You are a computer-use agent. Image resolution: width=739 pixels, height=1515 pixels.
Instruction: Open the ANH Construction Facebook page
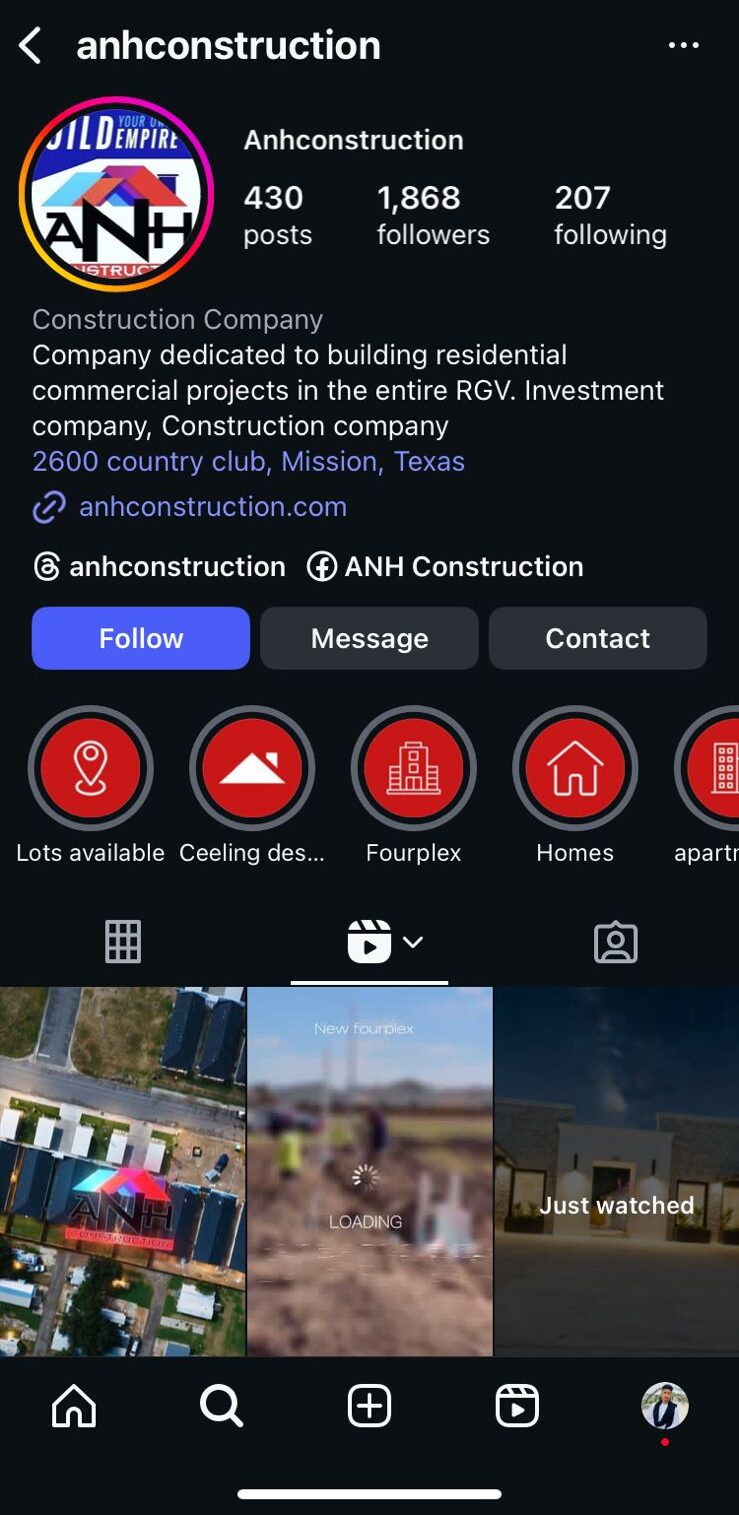point(446,567)
